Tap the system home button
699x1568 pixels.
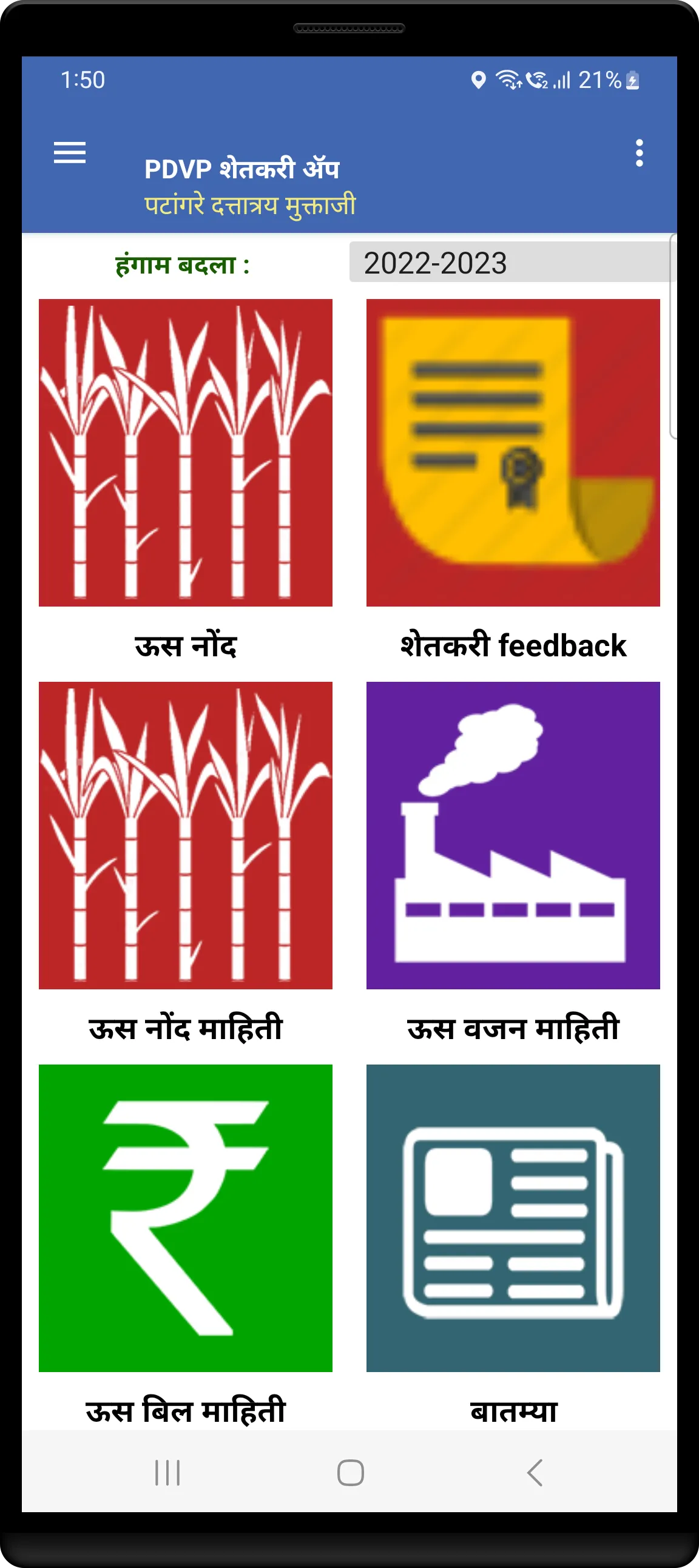pos(350,1472)
